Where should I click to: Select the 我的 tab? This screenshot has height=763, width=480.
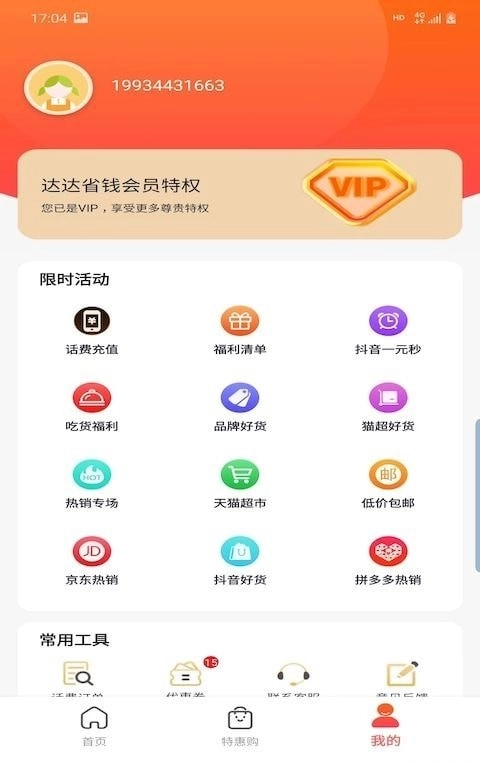pyautogui.click(x=385, y=726)
